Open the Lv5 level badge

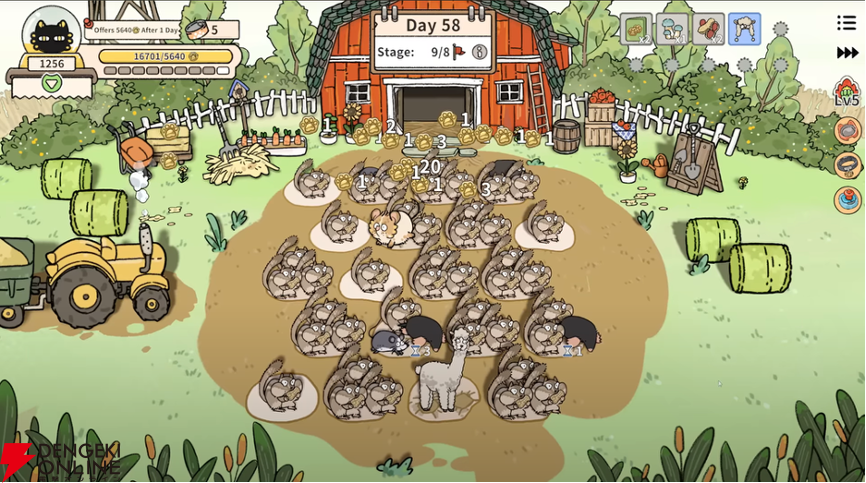coord(846,92)
